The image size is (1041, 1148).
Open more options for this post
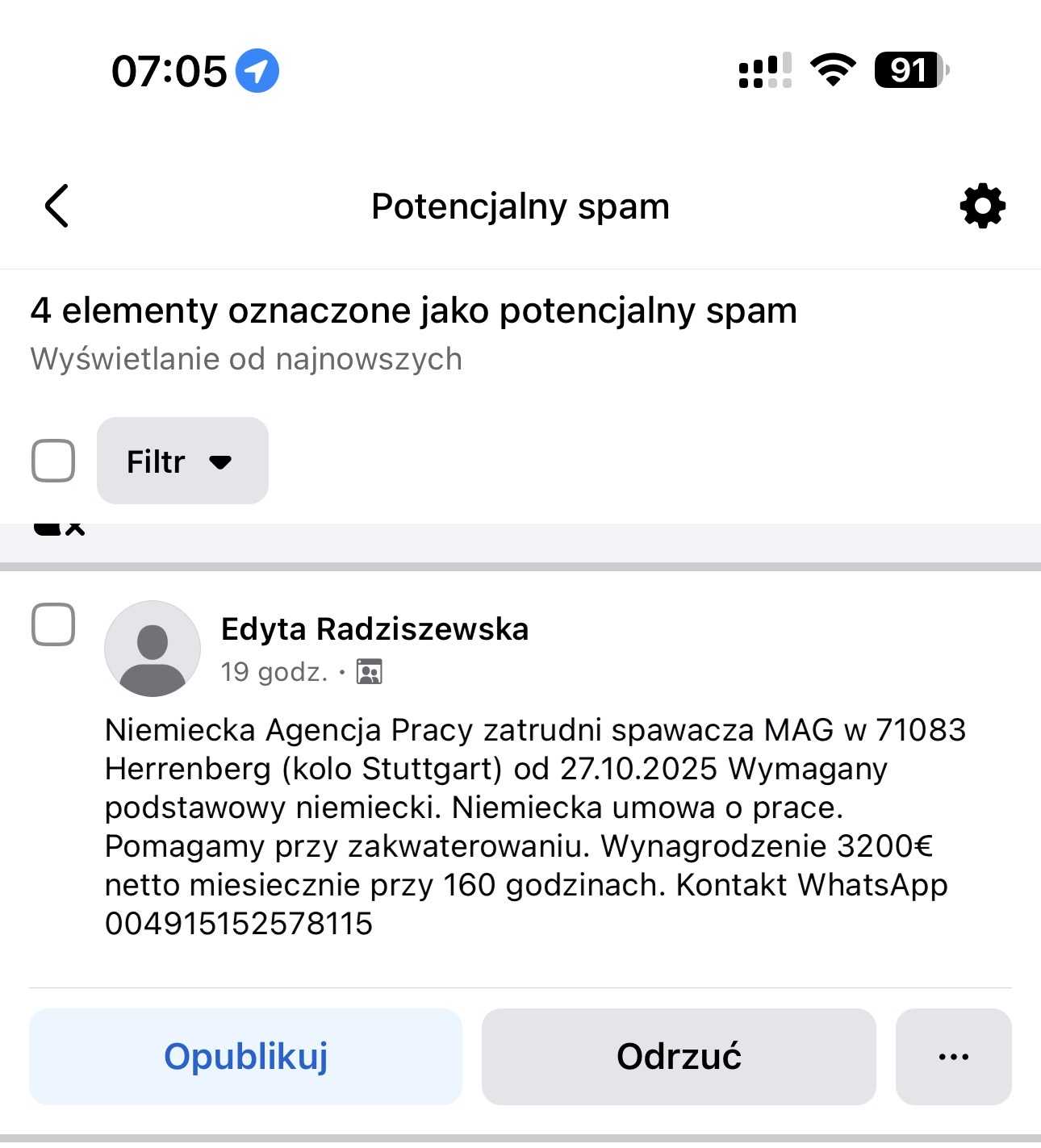click(x=953, y=1056)
